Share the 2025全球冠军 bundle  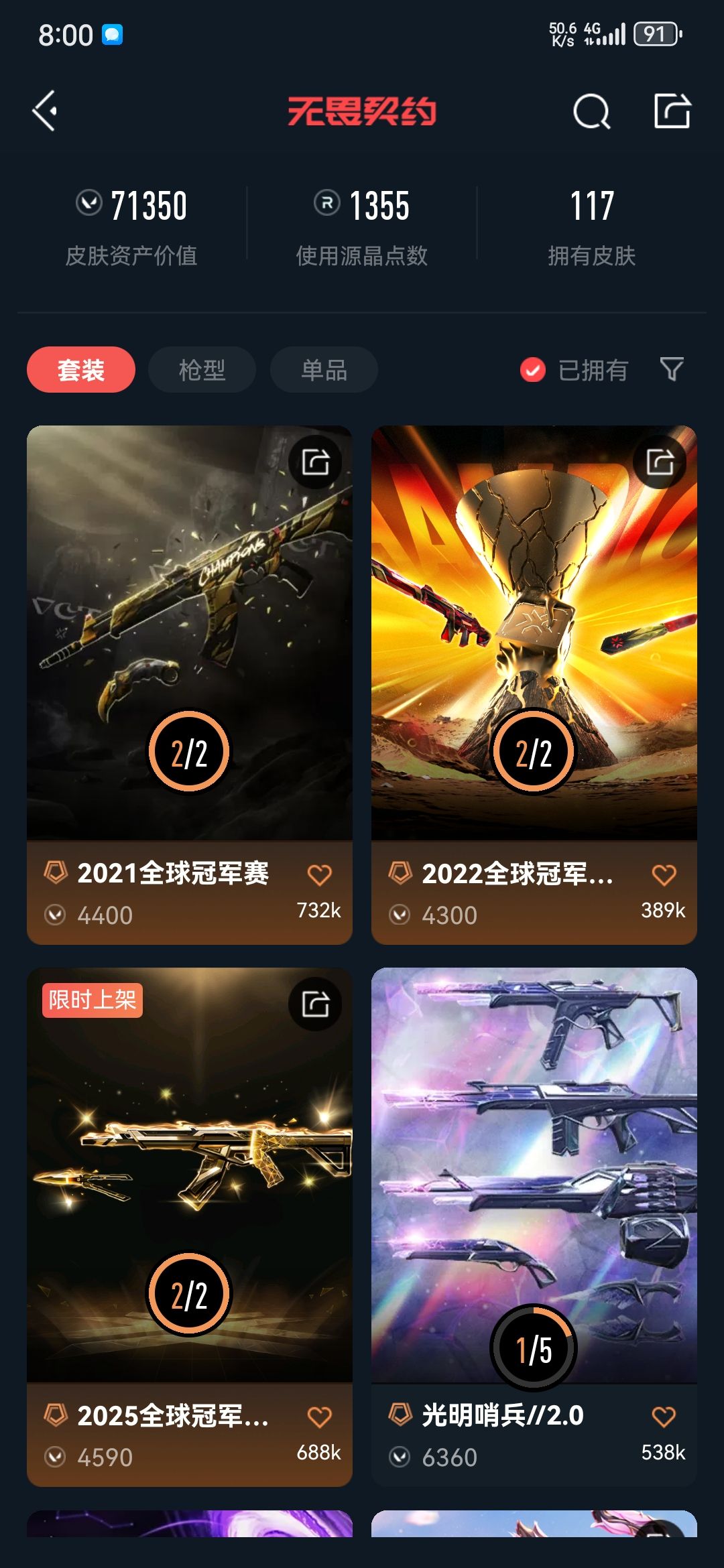pyautogui.click(x=315, y=1004)
